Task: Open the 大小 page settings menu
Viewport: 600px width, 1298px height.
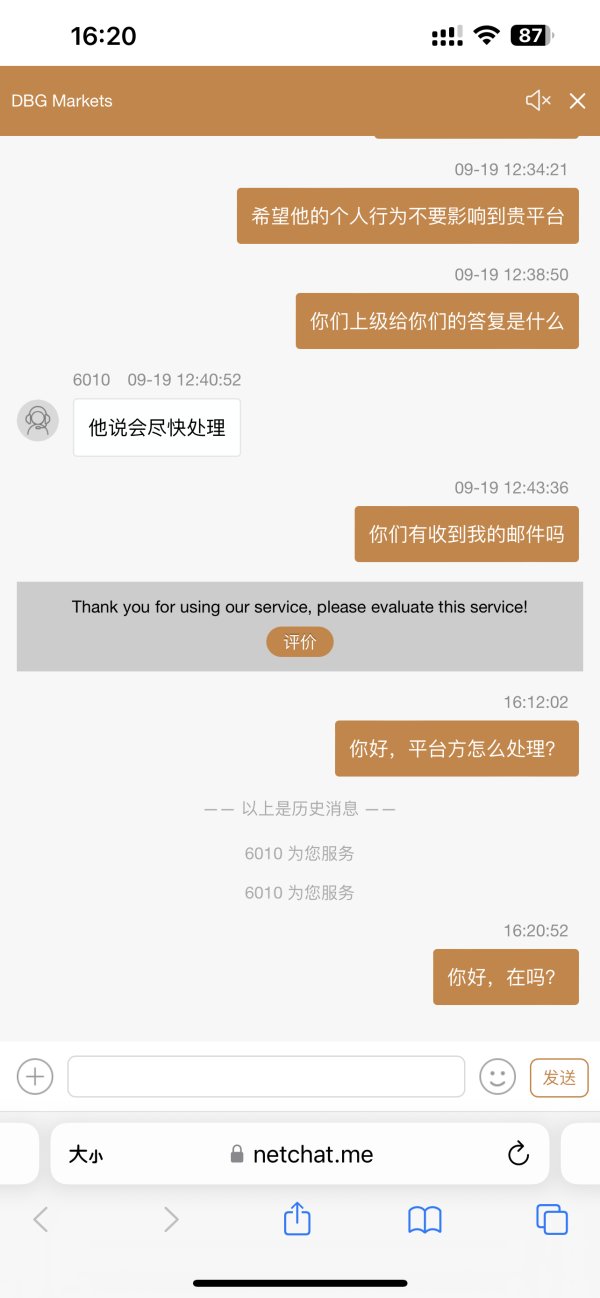Action: coord(86,1155)
